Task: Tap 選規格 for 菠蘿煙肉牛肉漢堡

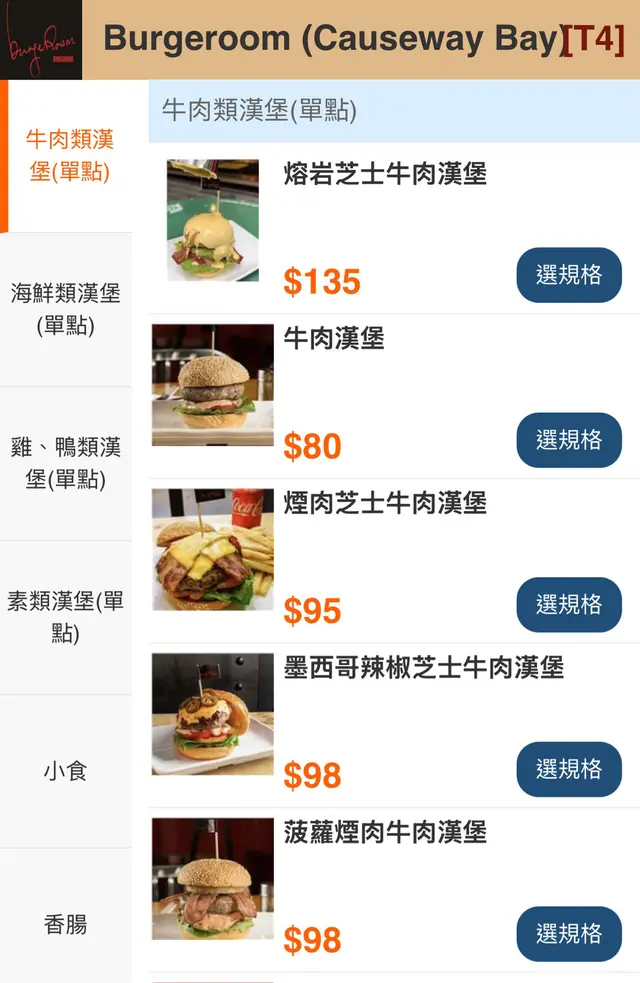Action: click(x=569, y=934)
